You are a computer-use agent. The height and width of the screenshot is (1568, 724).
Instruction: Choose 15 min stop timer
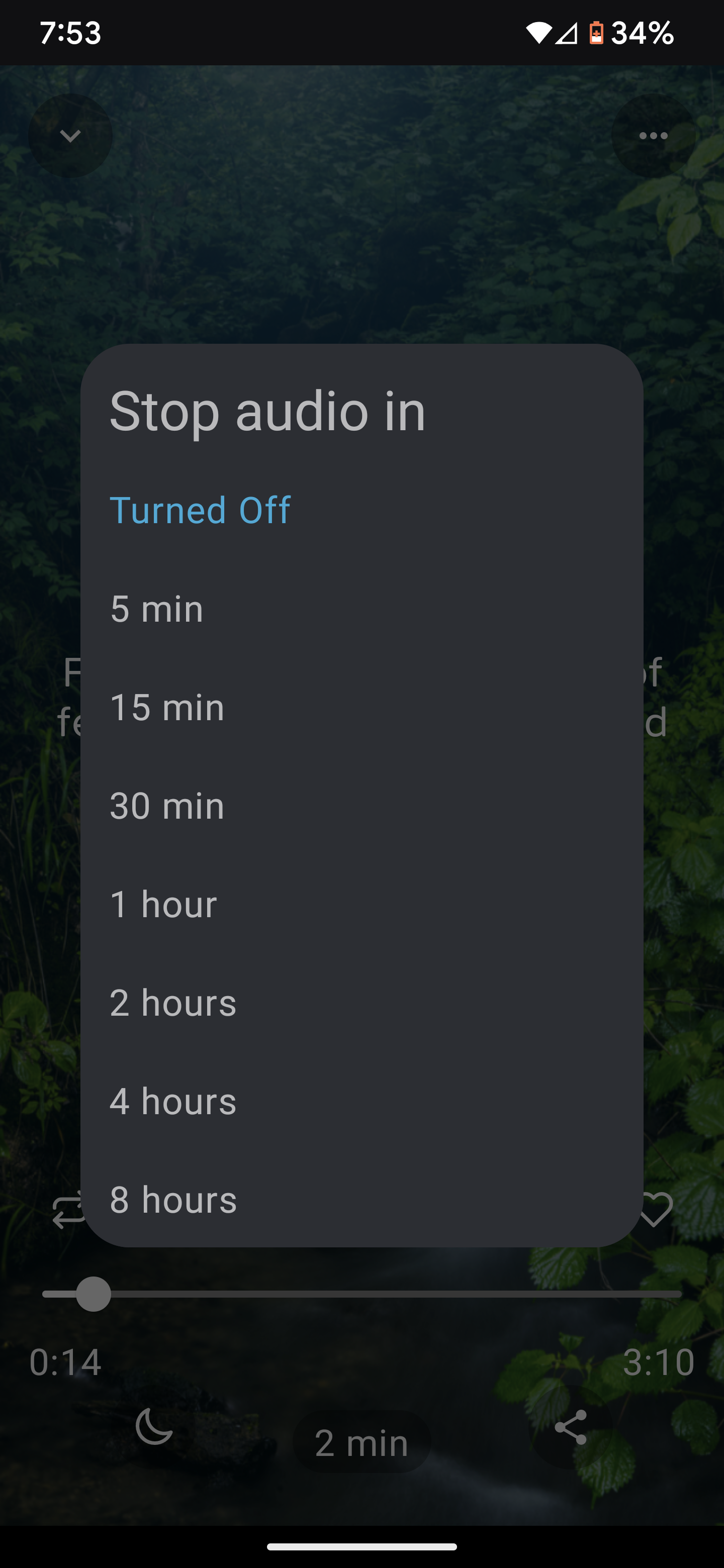tap(361, 707)
